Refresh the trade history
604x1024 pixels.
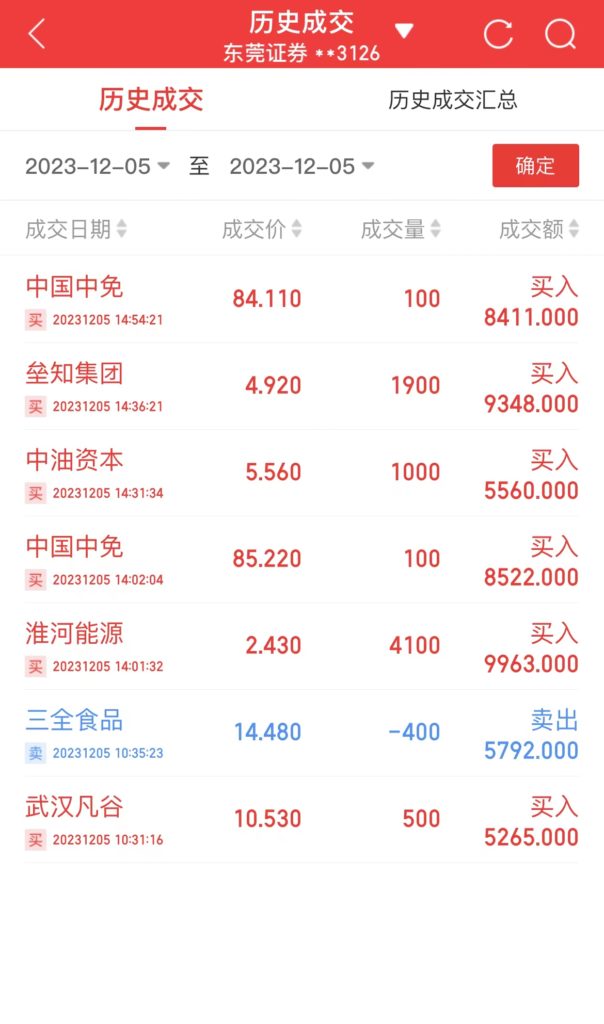click(498, 34)
